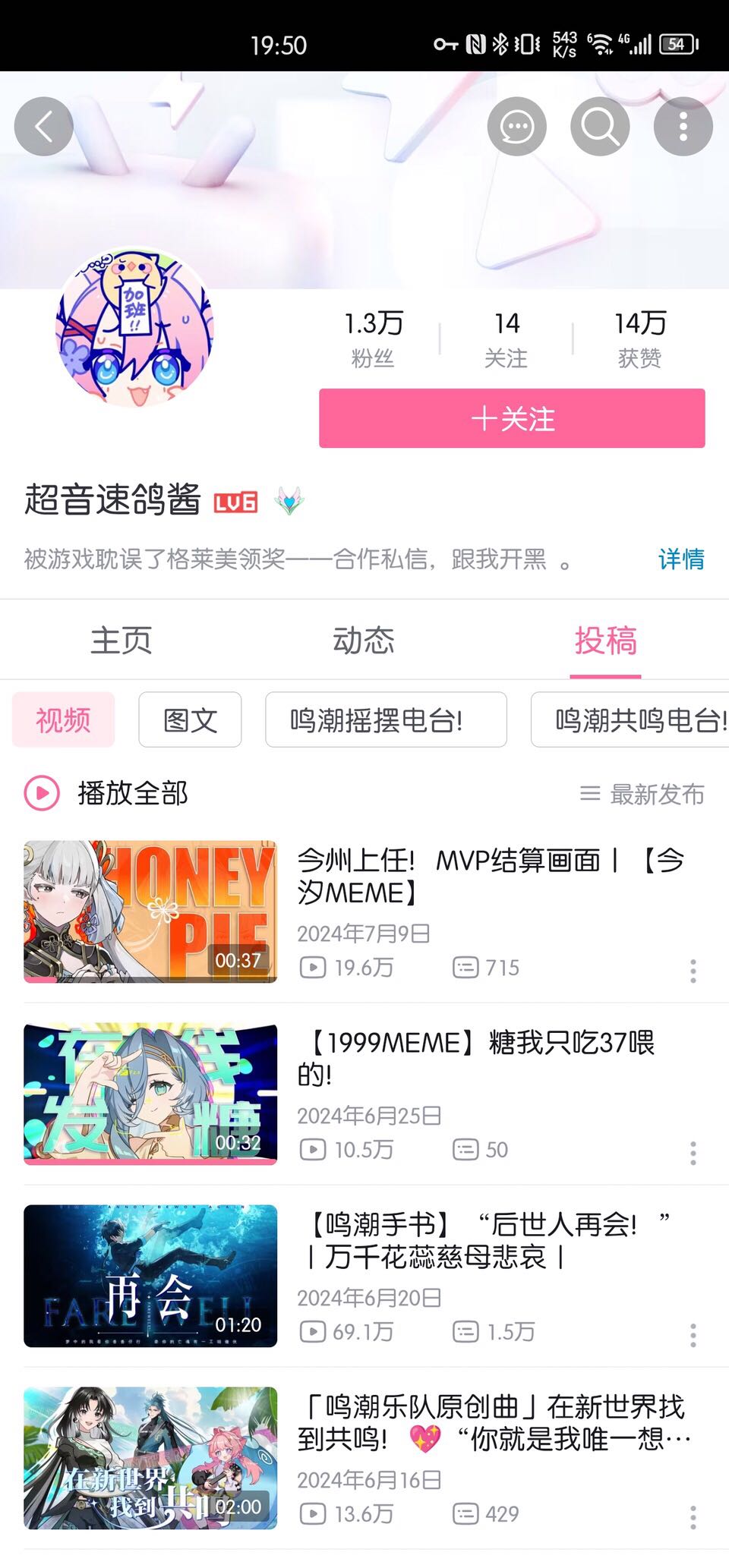Select the 投稿 tab
Viewport: 729px width, 1568px height.
605,640
